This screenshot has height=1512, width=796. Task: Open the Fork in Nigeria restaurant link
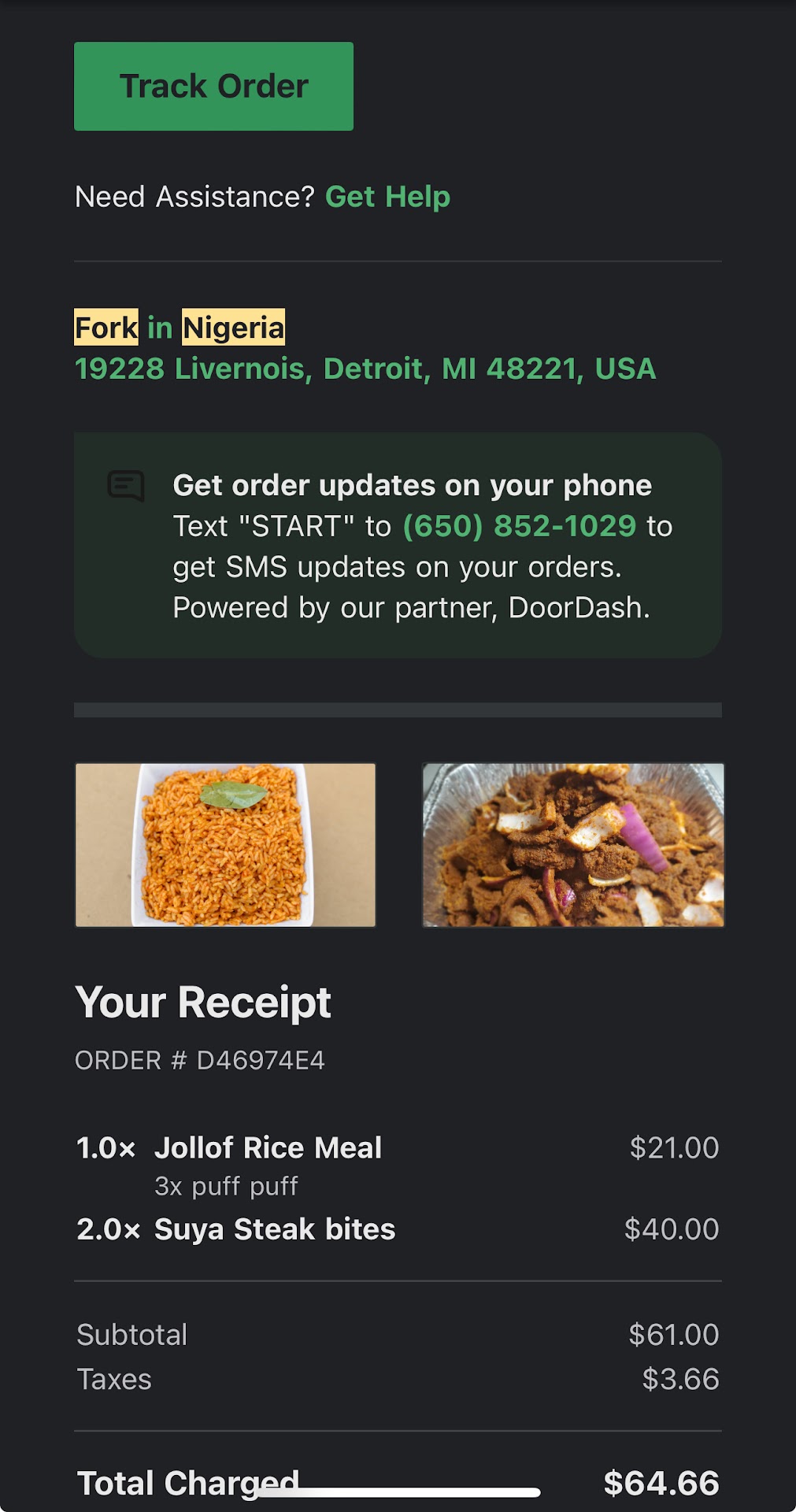pyautogui.click(x=180, y=328)
